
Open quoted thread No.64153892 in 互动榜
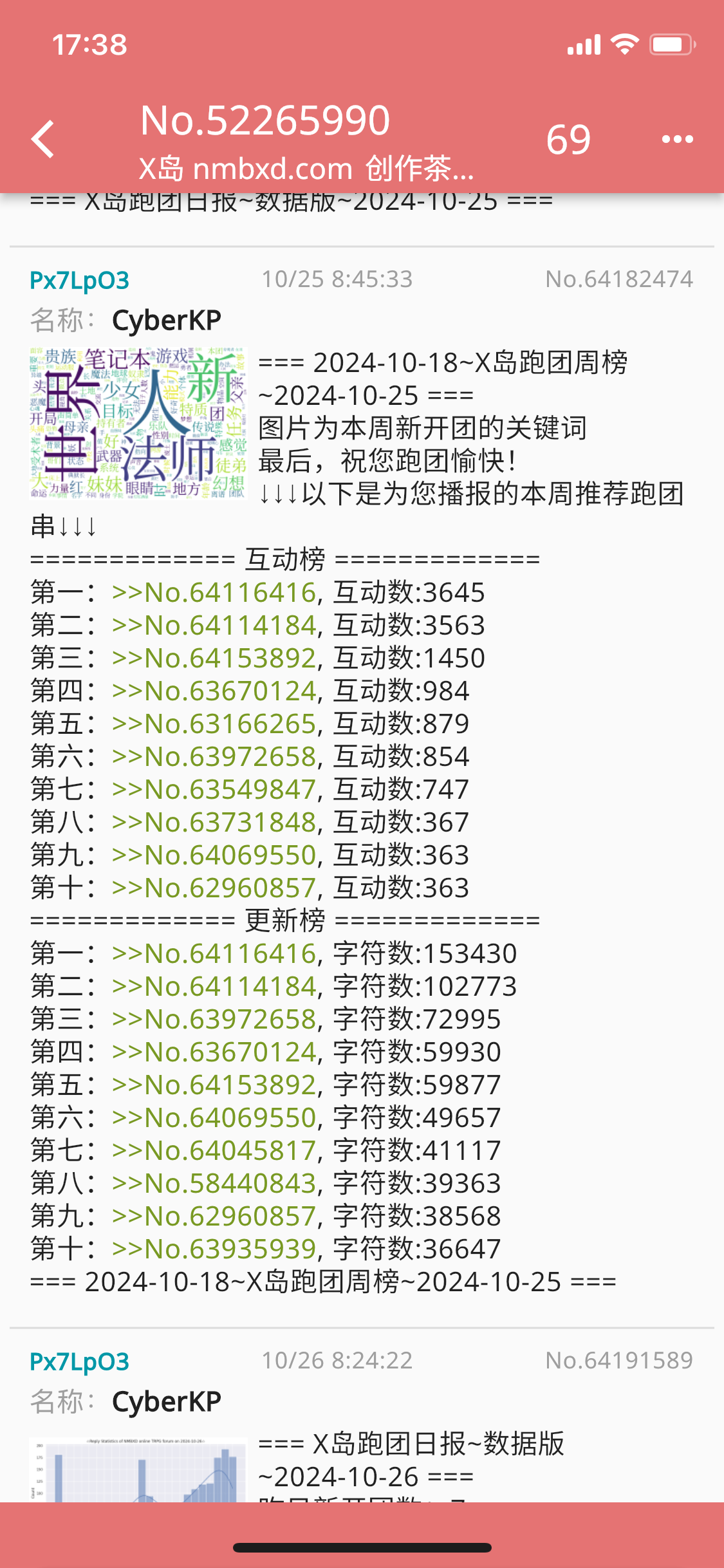pyautogui.click(x=214, y=658)
